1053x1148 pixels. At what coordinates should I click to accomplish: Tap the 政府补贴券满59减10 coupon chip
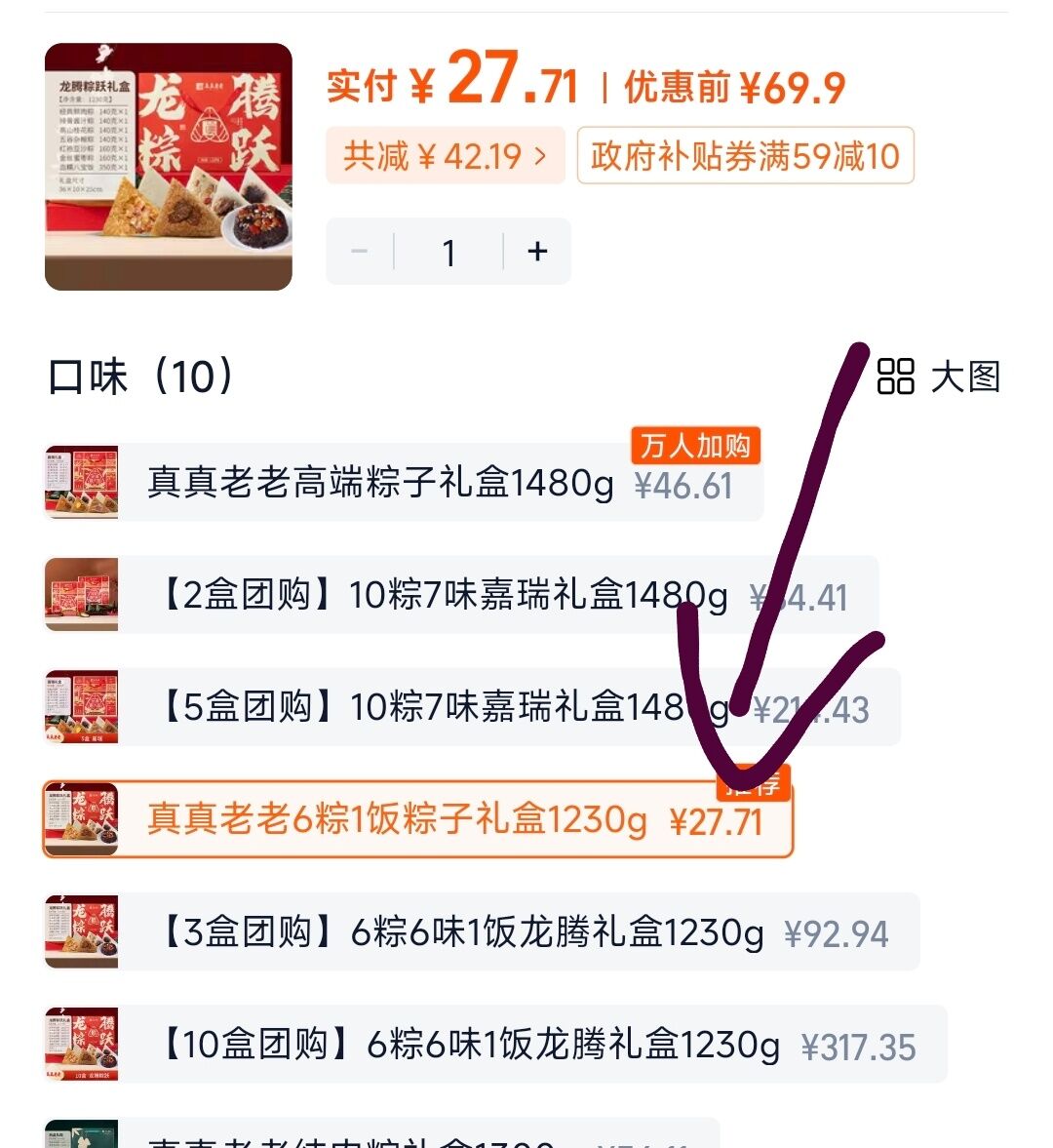coord(745,156)
